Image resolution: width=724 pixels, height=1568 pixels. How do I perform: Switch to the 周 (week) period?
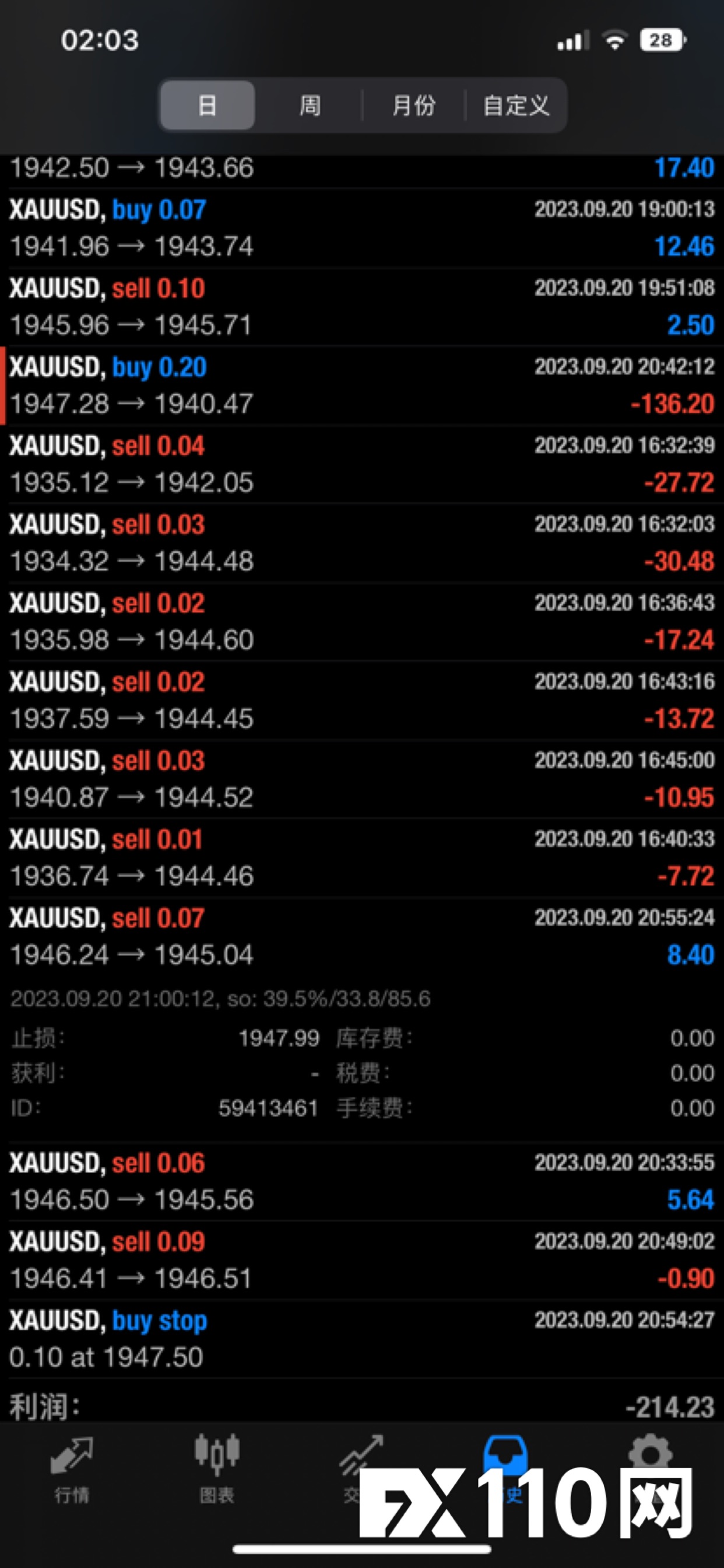click(310, 106)
